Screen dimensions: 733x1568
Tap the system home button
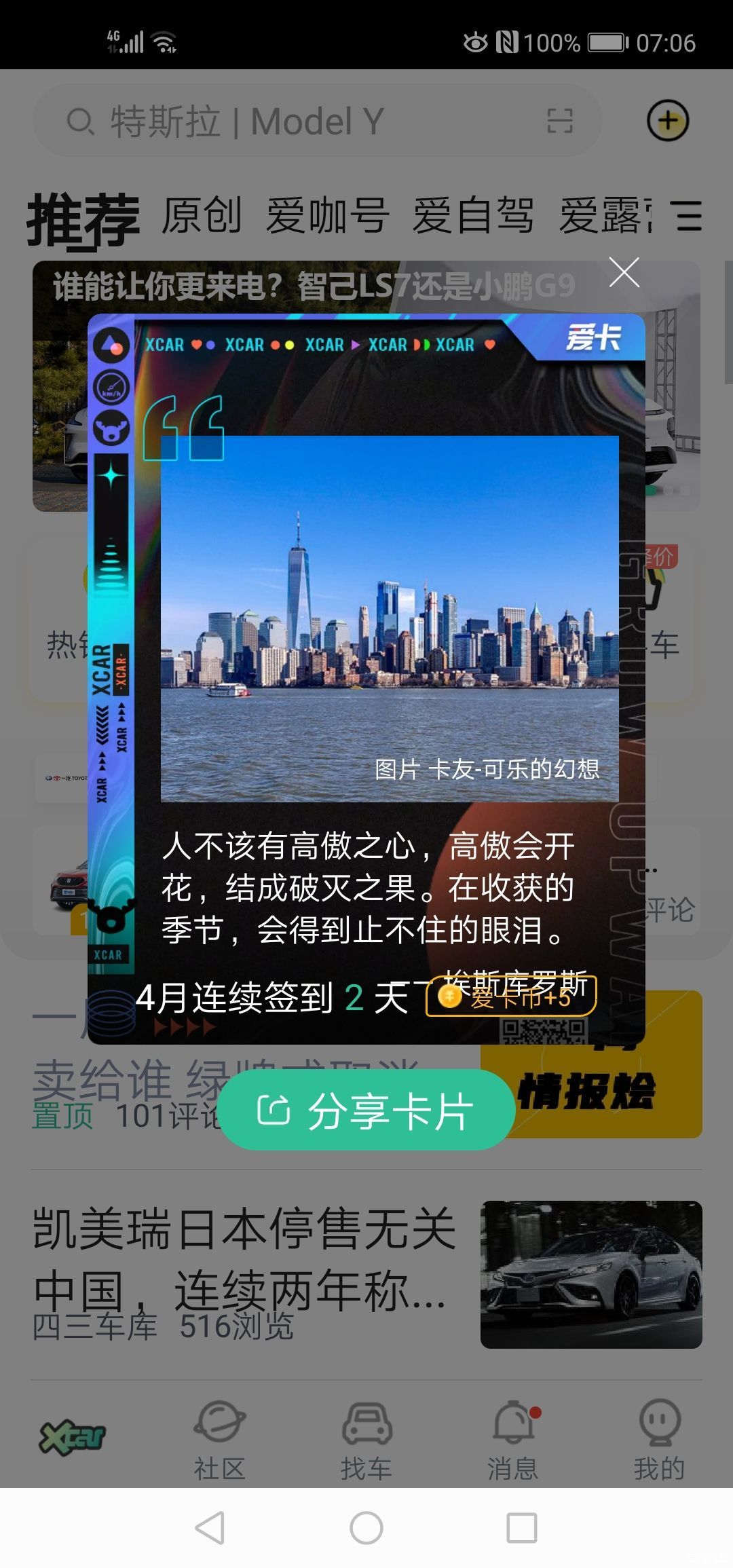[x=366, y=1529]
